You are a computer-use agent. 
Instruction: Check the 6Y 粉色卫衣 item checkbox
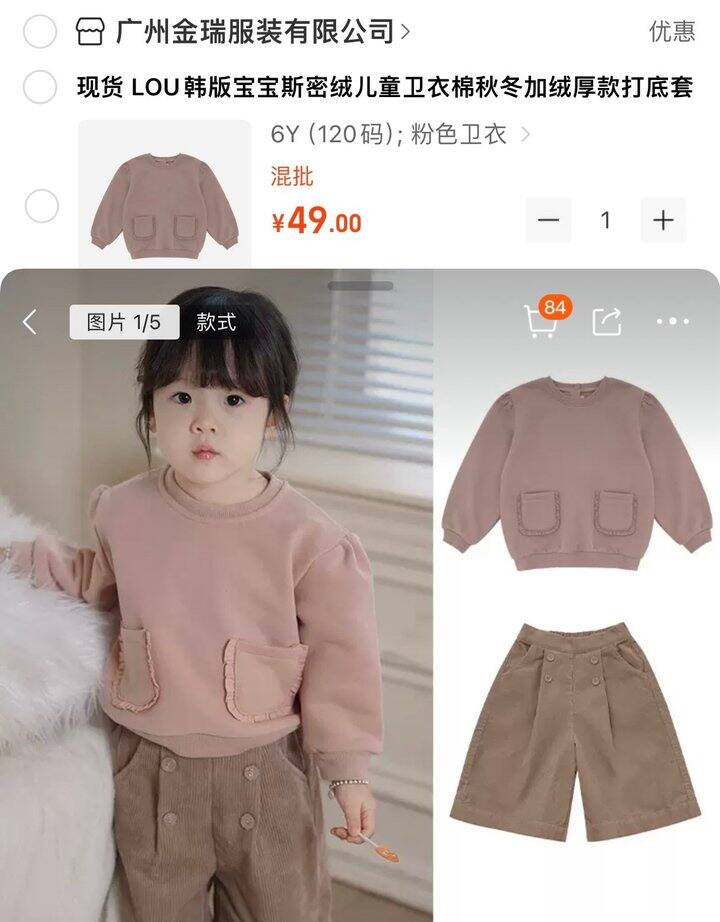(42, 207)
